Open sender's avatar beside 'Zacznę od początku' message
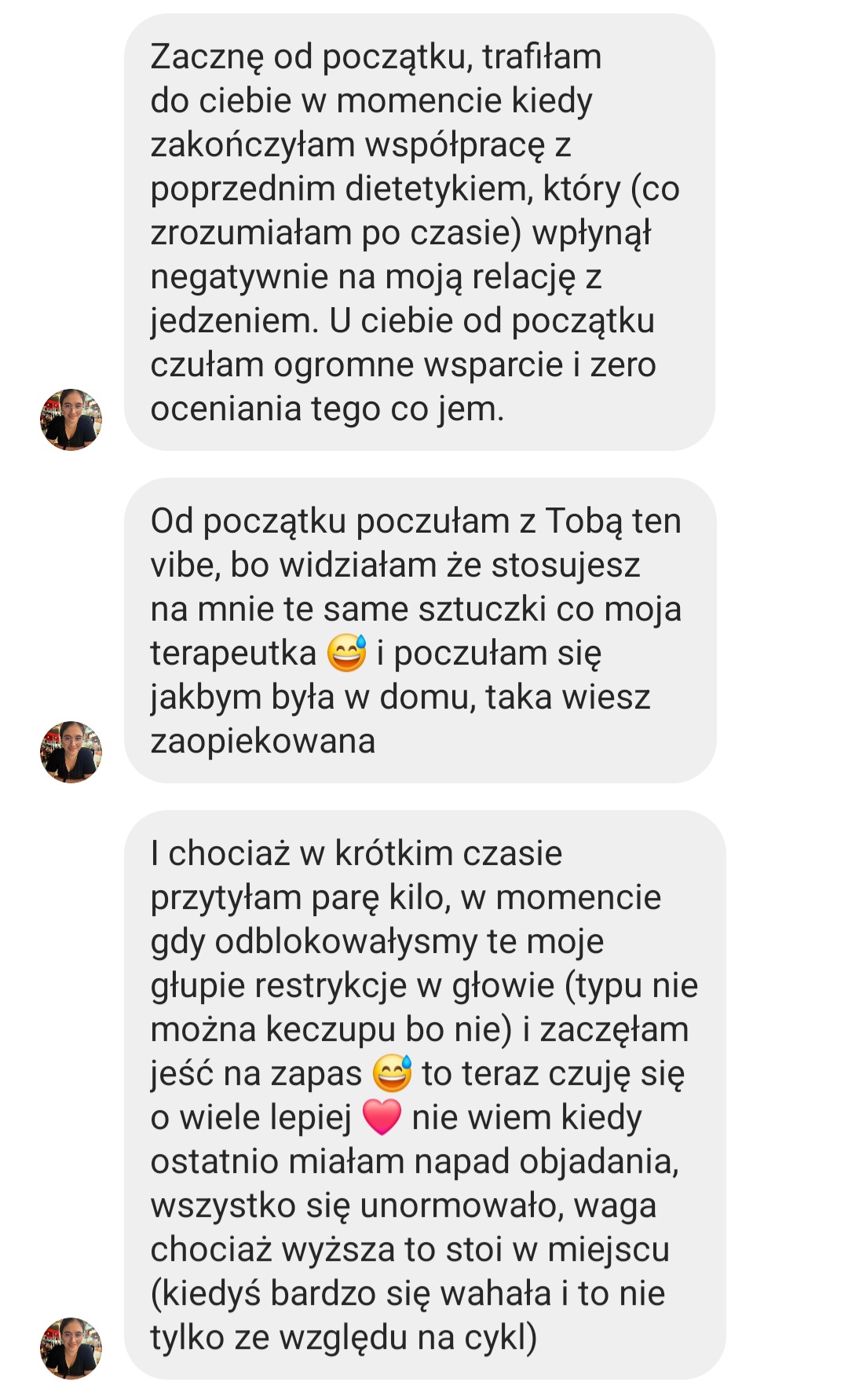 point(71,420)
